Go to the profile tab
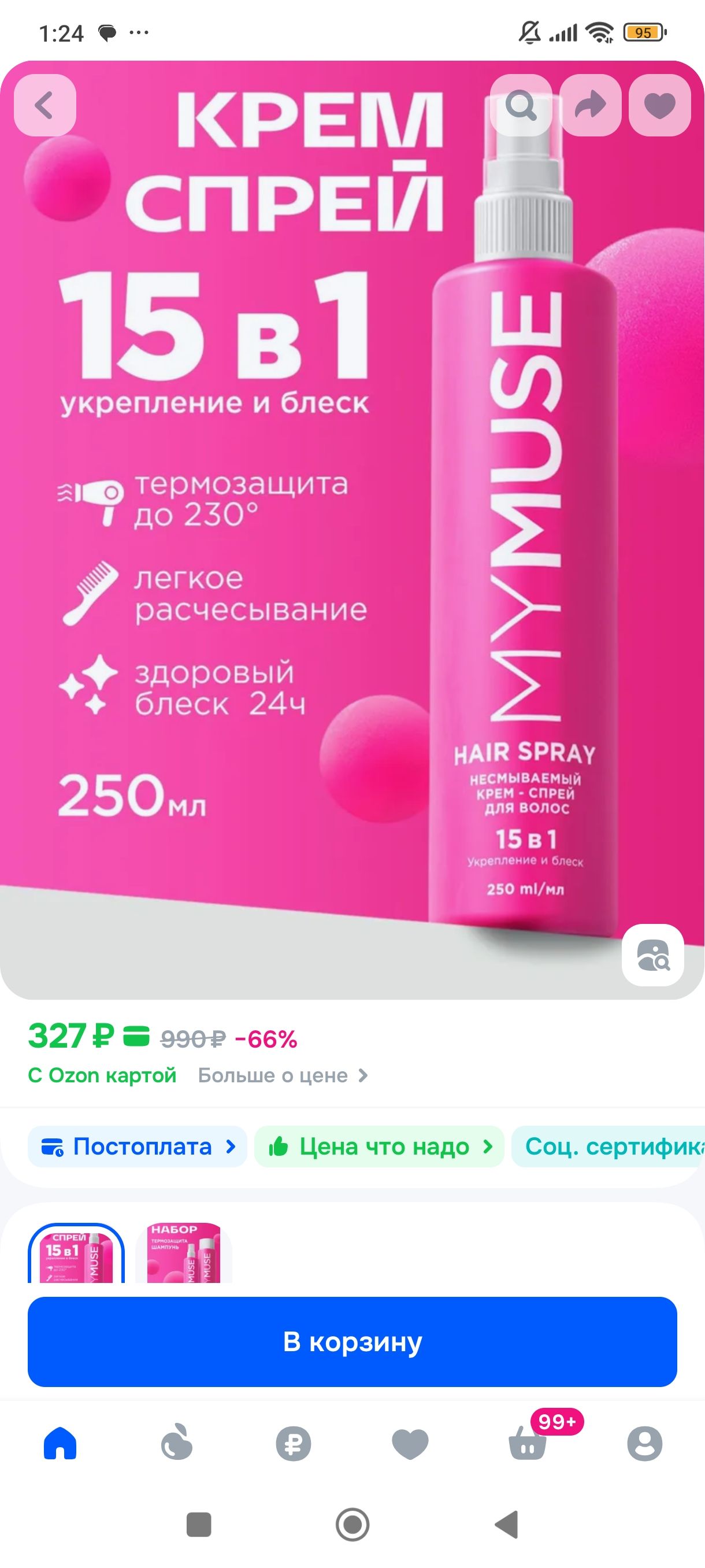This screenshot has width=705, height=1568. click(x=644, y=1443)
